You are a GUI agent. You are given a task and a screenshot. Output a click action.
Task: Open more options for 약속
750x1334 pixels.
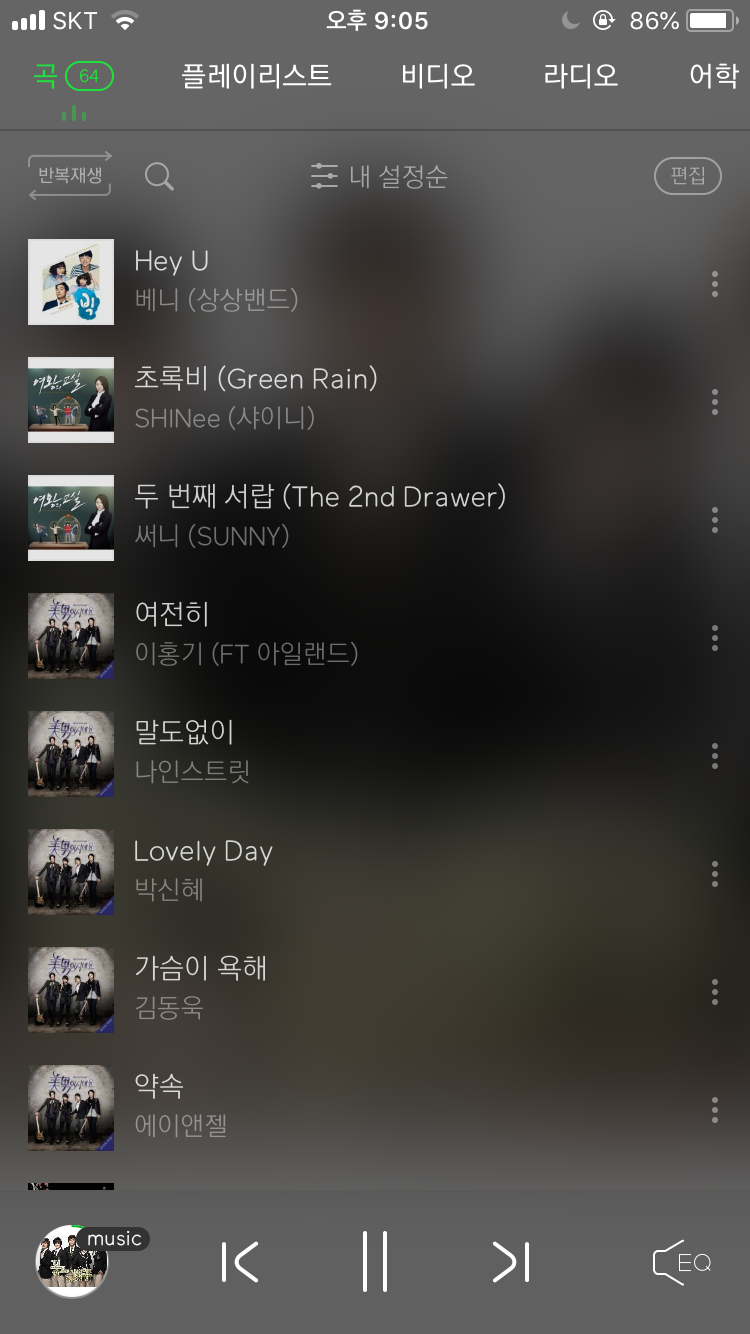(714, 1109)
